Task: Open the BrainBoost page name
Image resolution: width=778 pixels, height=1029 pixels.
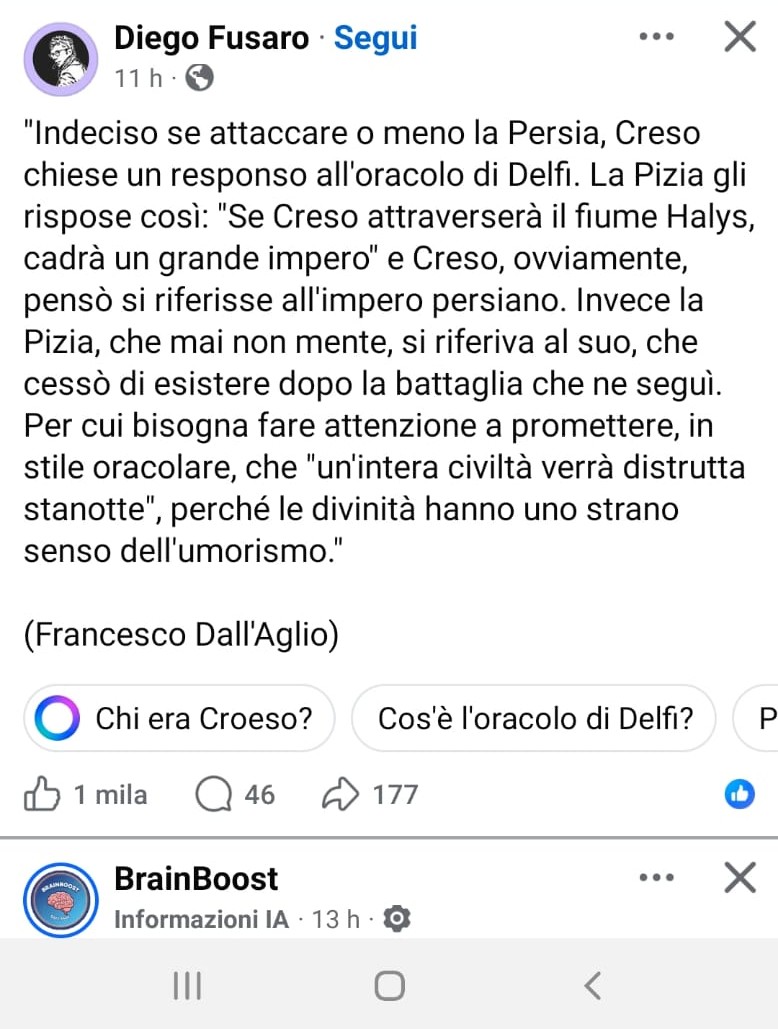Action: (196, 879)
